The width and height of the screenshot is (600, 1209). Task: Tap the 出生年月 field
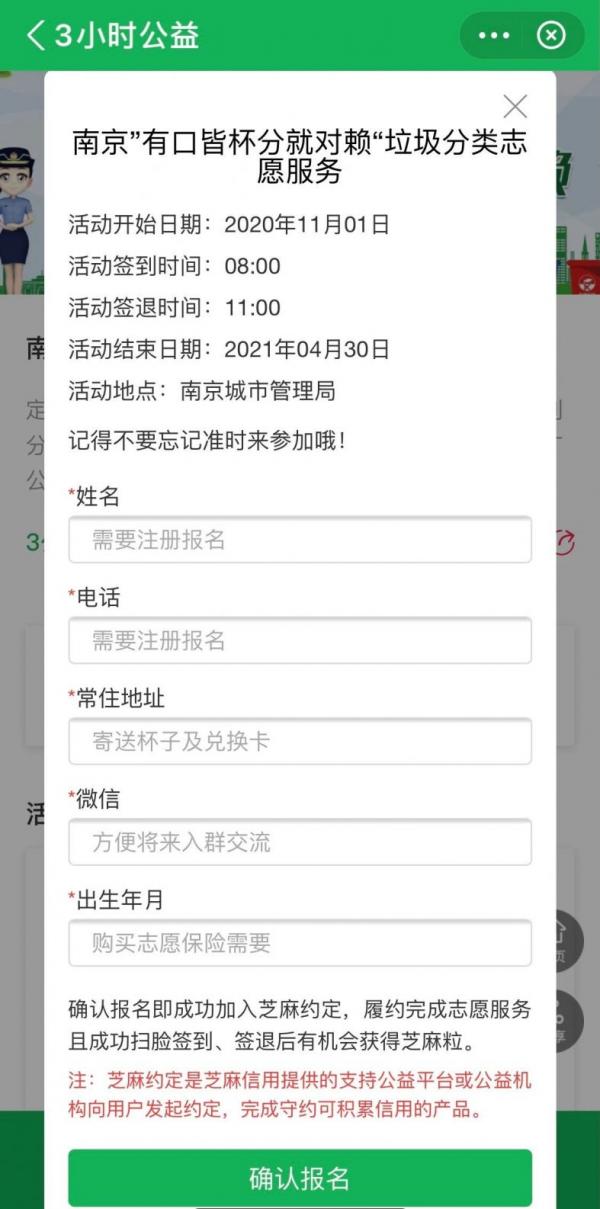coord(300,943)
